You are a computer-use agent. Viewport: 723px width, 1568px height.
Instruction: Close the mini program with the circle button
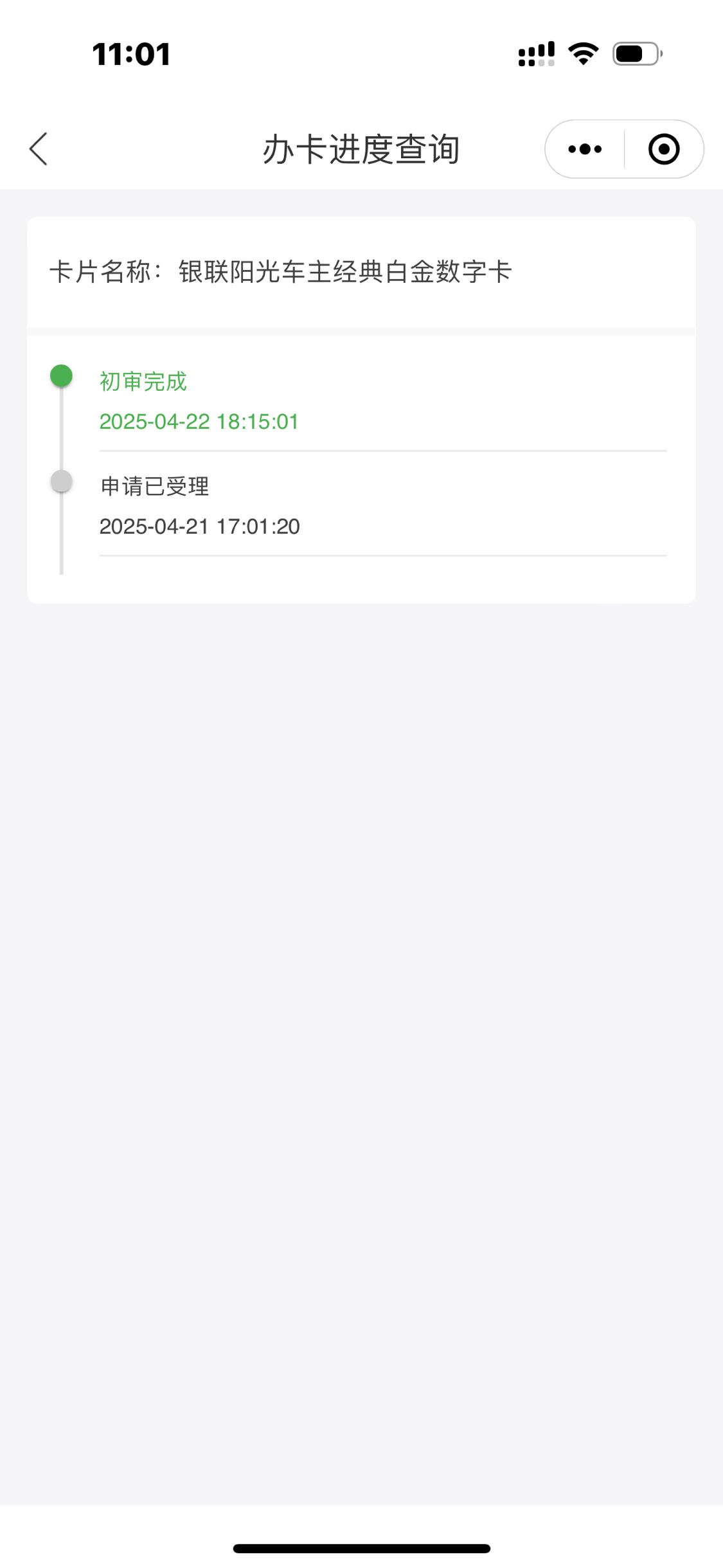664,149
